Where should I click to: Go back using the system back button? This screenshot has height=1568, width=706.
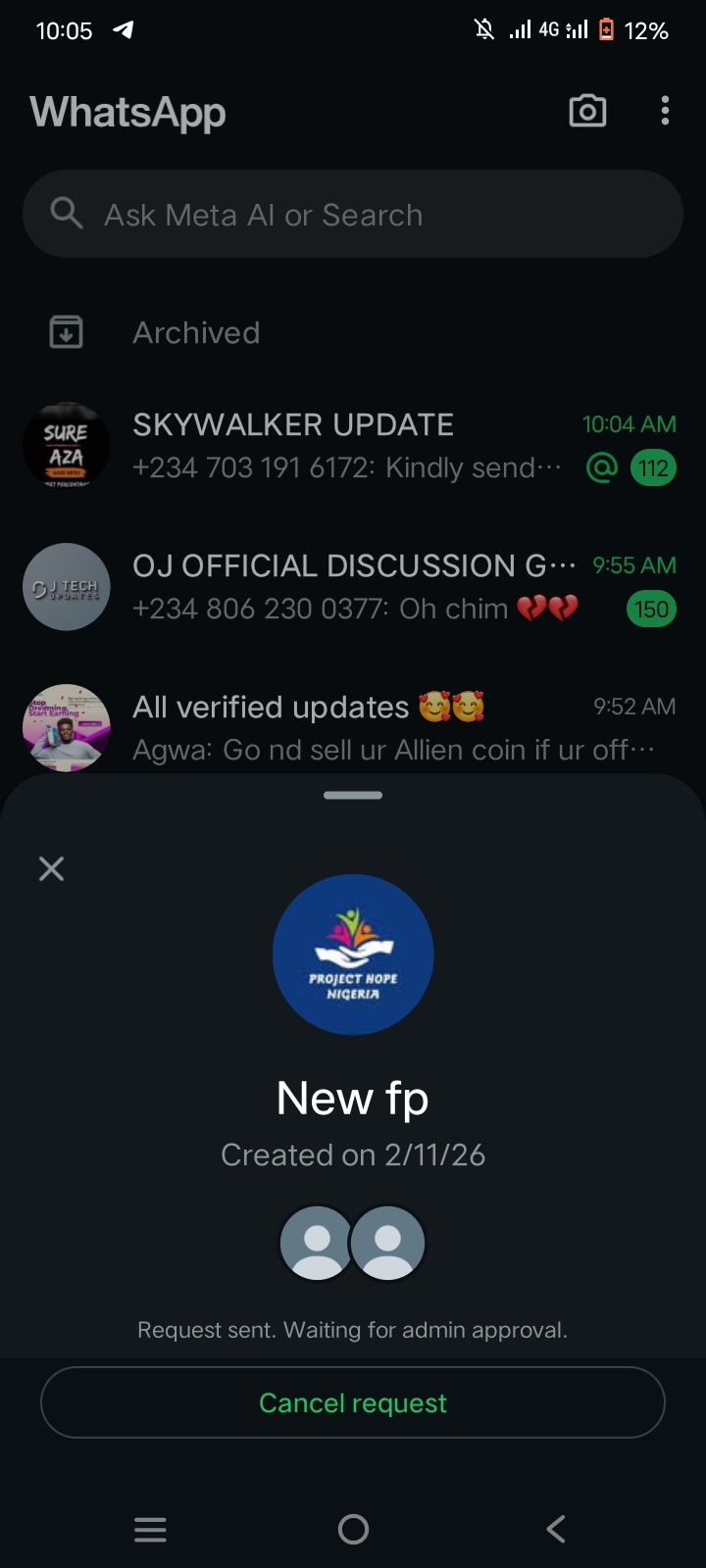coord(556,1529)
